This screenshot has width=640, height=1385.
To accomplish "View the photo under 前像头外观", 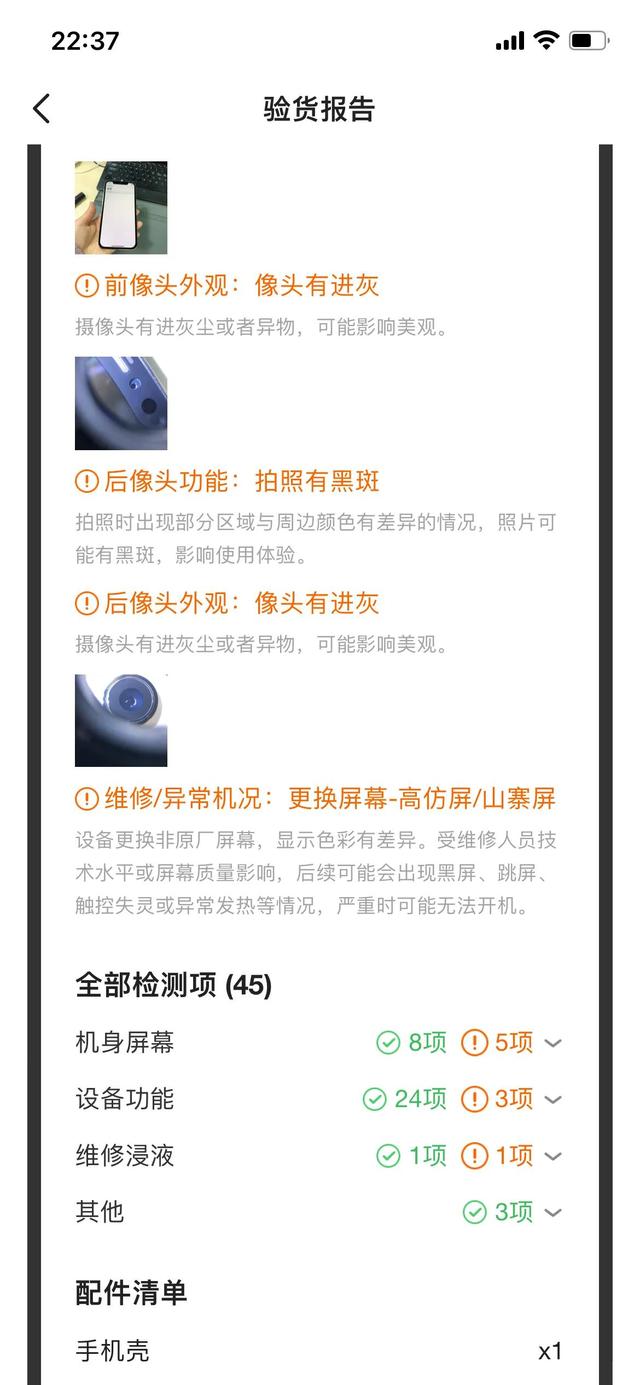I will (121, 403).
